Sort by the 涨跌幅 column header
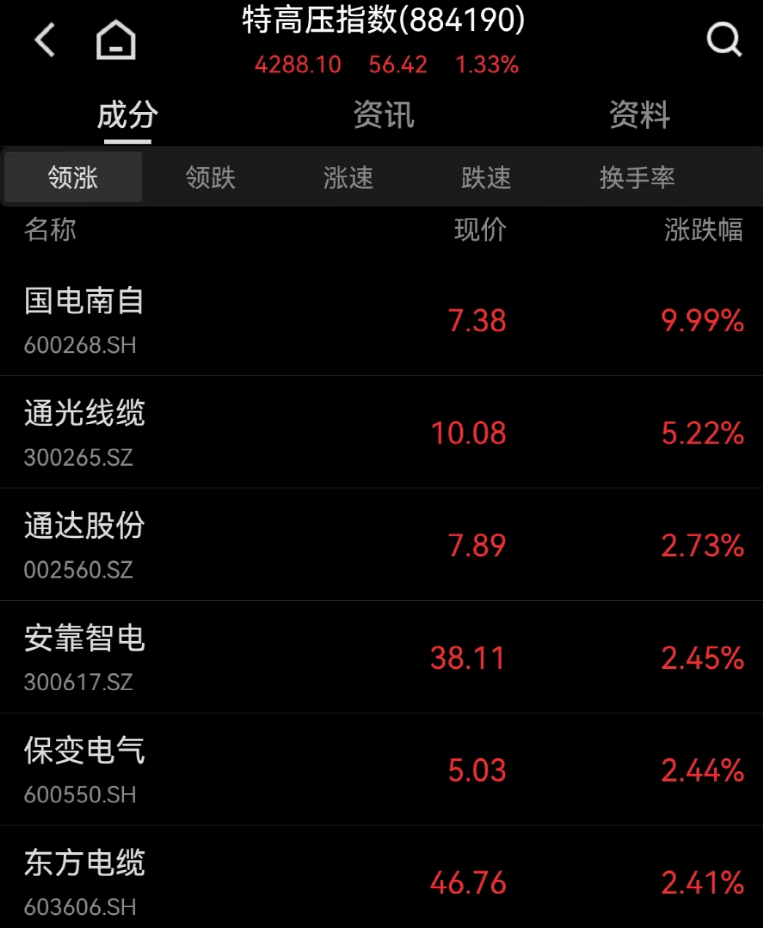Viewport: 763px width, 928px height. click(x=703, y=230)
